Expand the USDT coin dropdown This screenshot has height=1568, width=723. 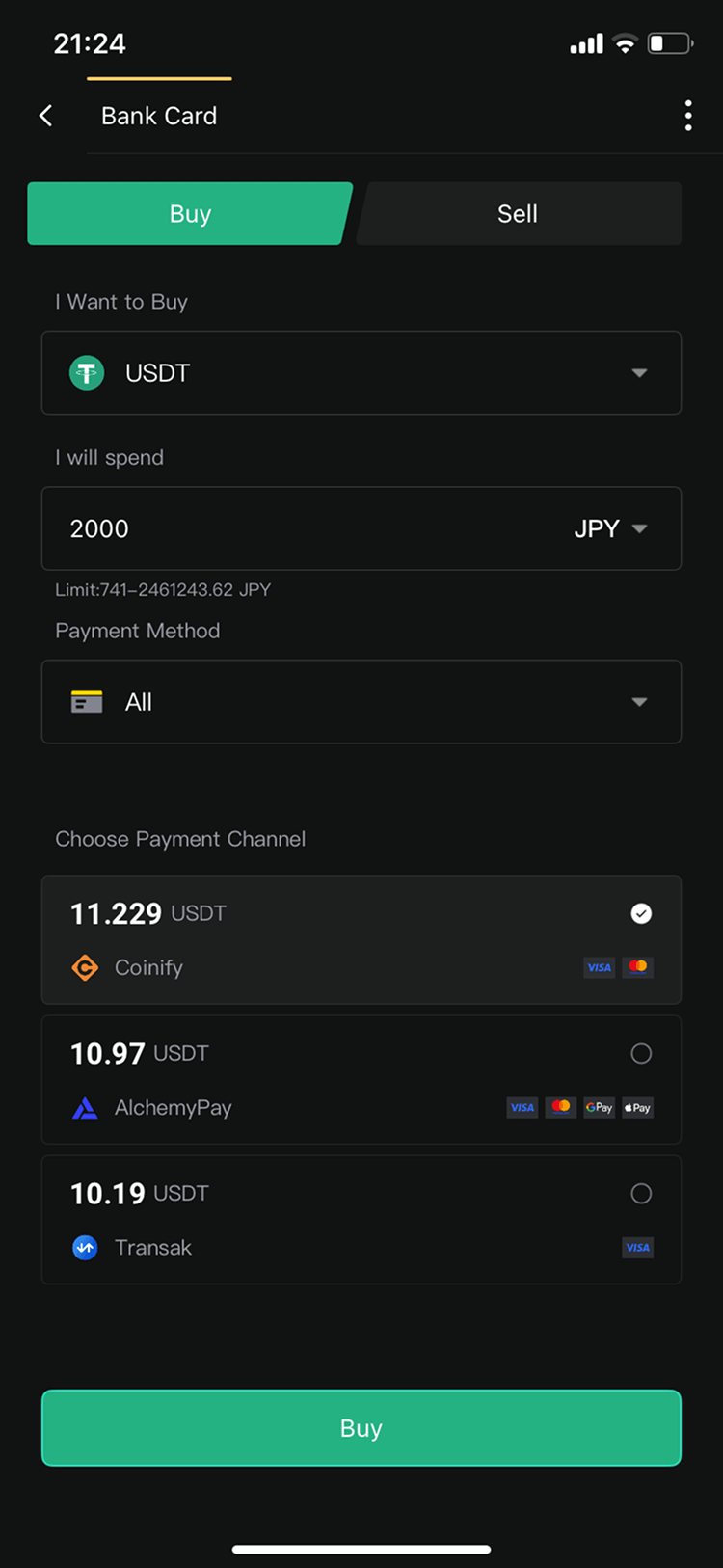(361, 373)
